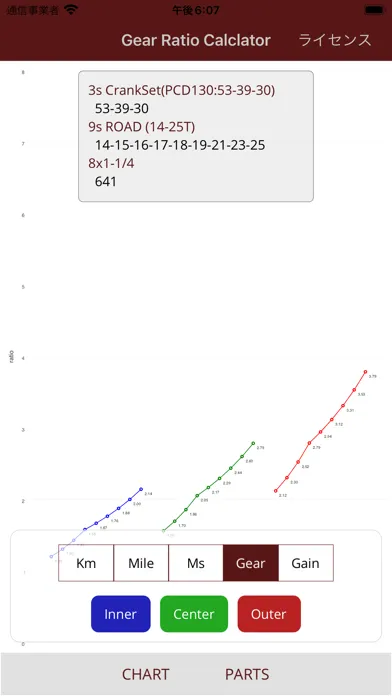Open the ライセンス license page
The width and height of the screenshot is (392, 696).
click(335, 40)
